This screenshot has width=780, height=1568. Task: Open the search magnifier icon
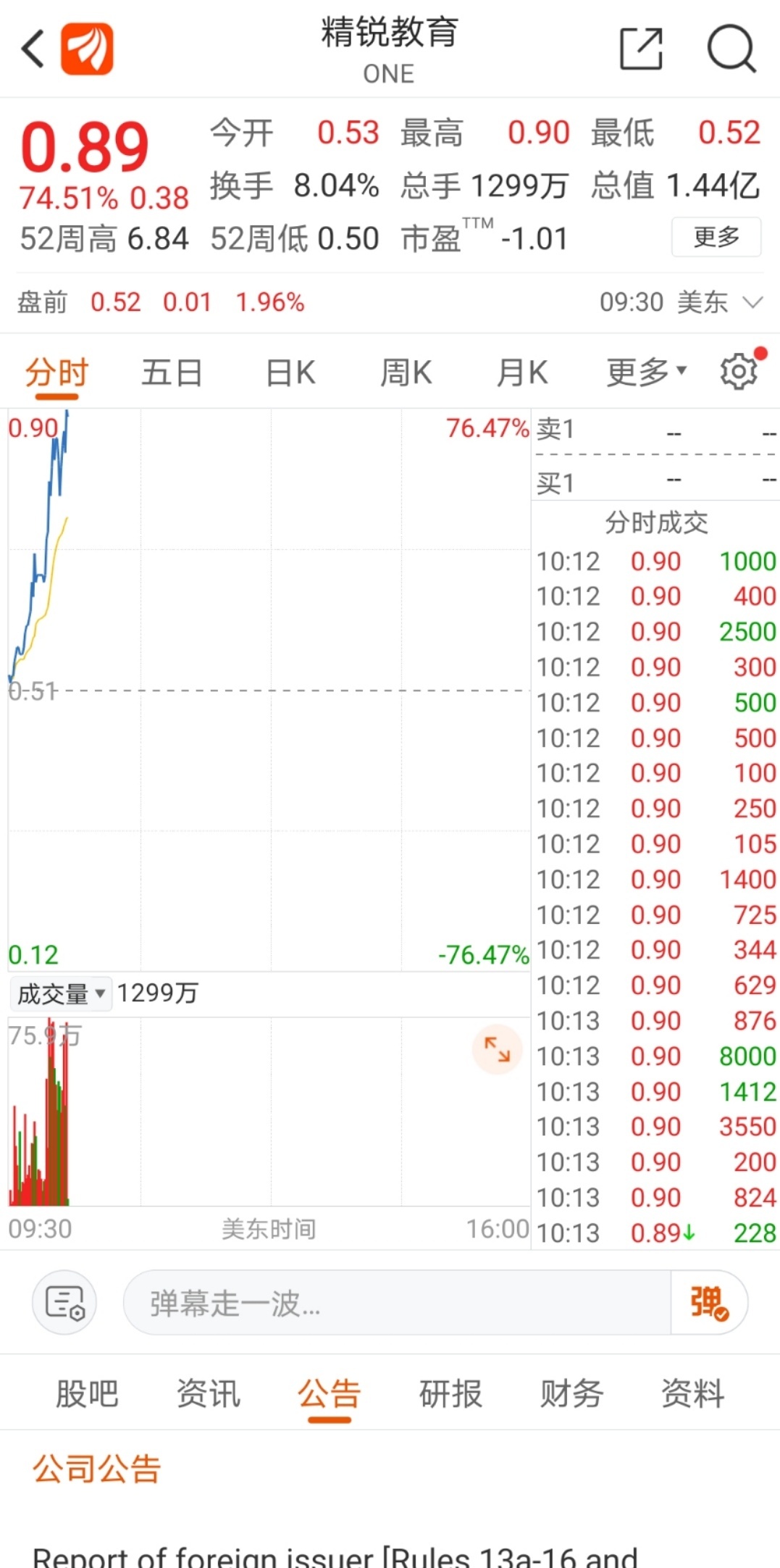tap(731, 49)
